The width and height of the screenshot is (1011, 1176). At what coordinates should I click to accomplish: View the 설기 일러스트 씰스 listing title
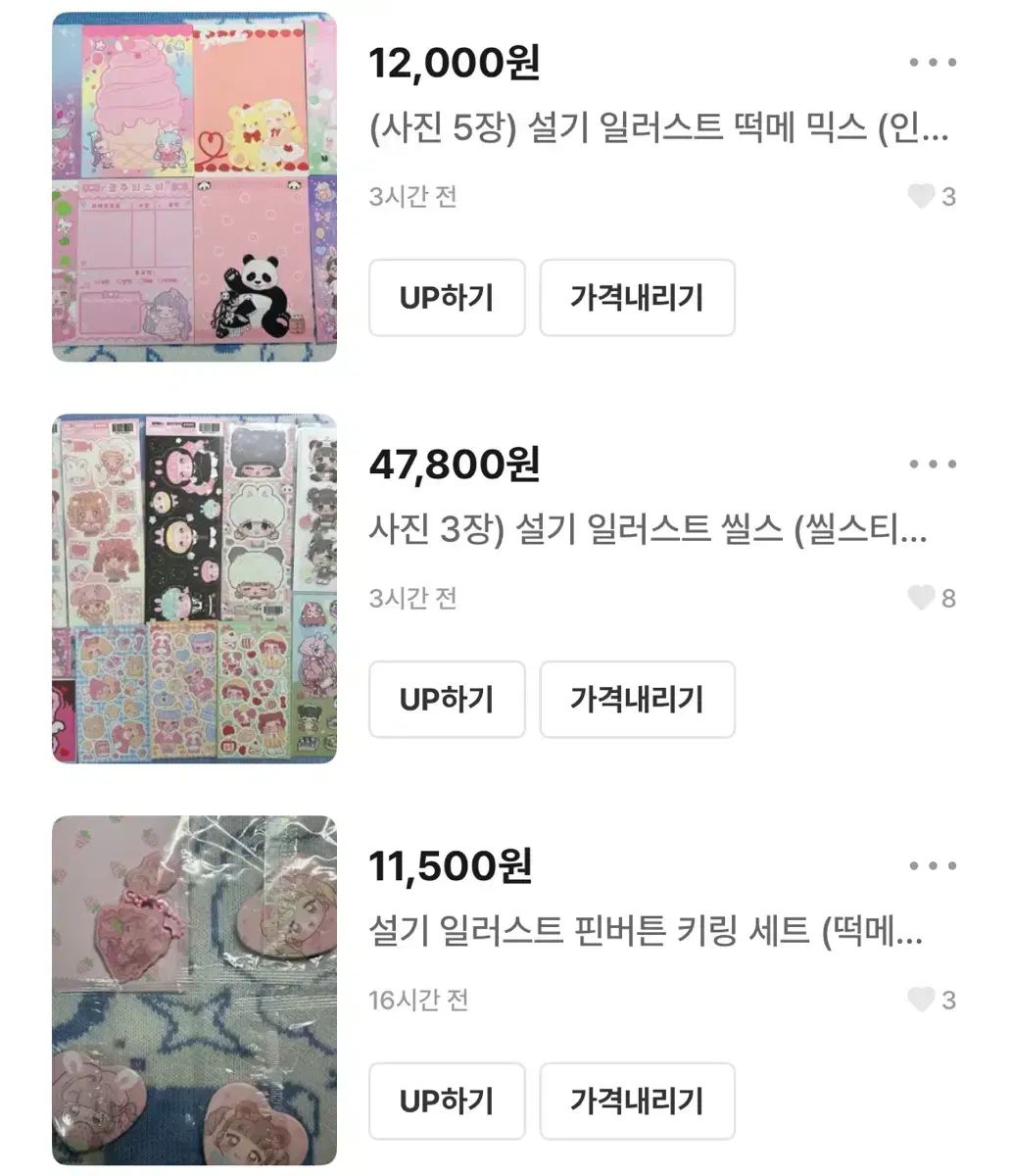(x=647, y=530)
